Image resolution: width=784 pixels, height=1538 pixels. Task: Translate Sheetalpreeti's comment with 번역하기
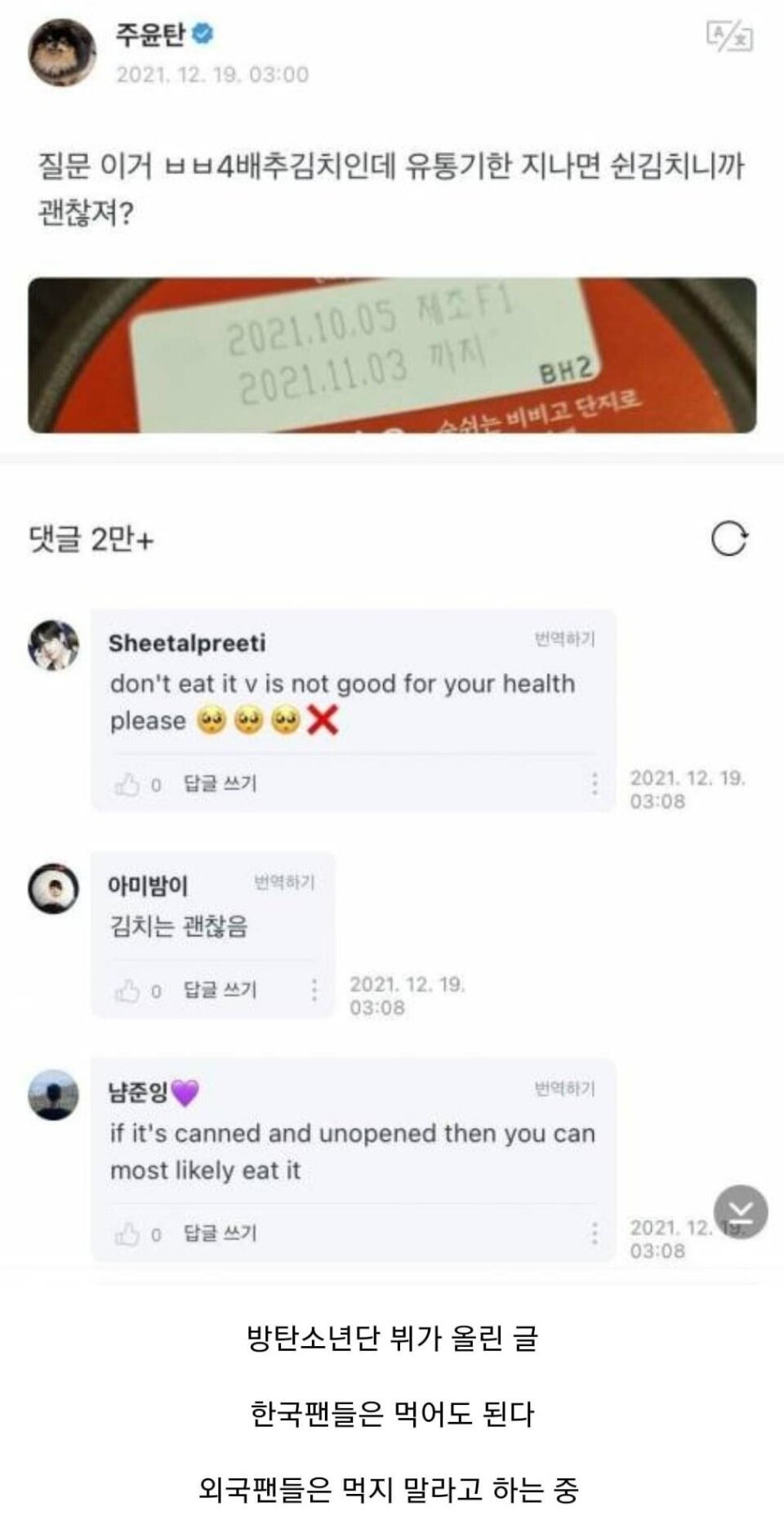(564, 640)
